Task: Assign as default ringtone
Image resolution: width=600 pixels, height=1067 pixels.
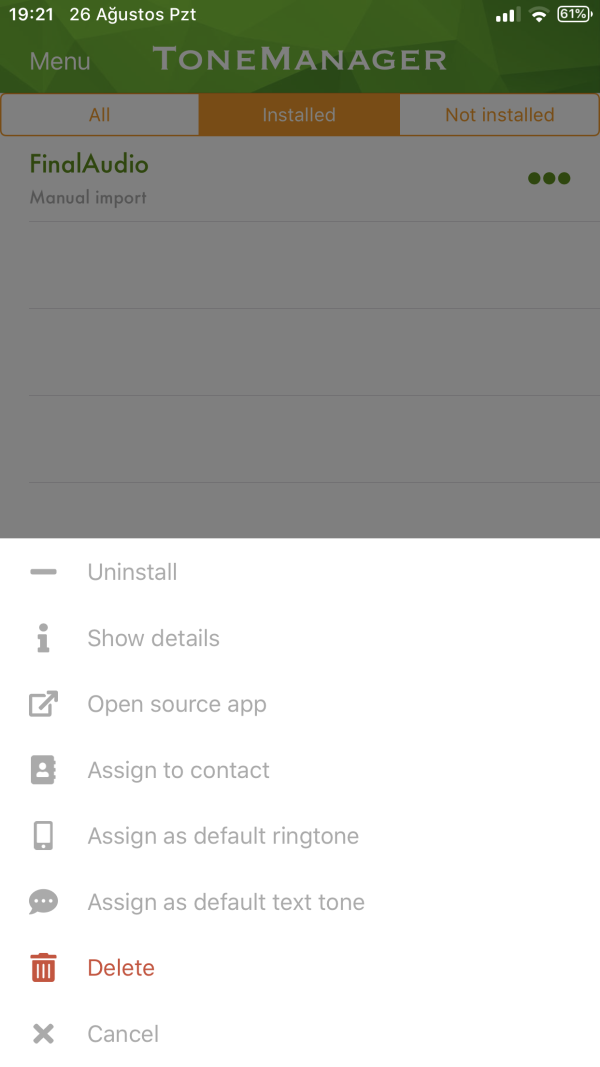Action: pos(222,836)
